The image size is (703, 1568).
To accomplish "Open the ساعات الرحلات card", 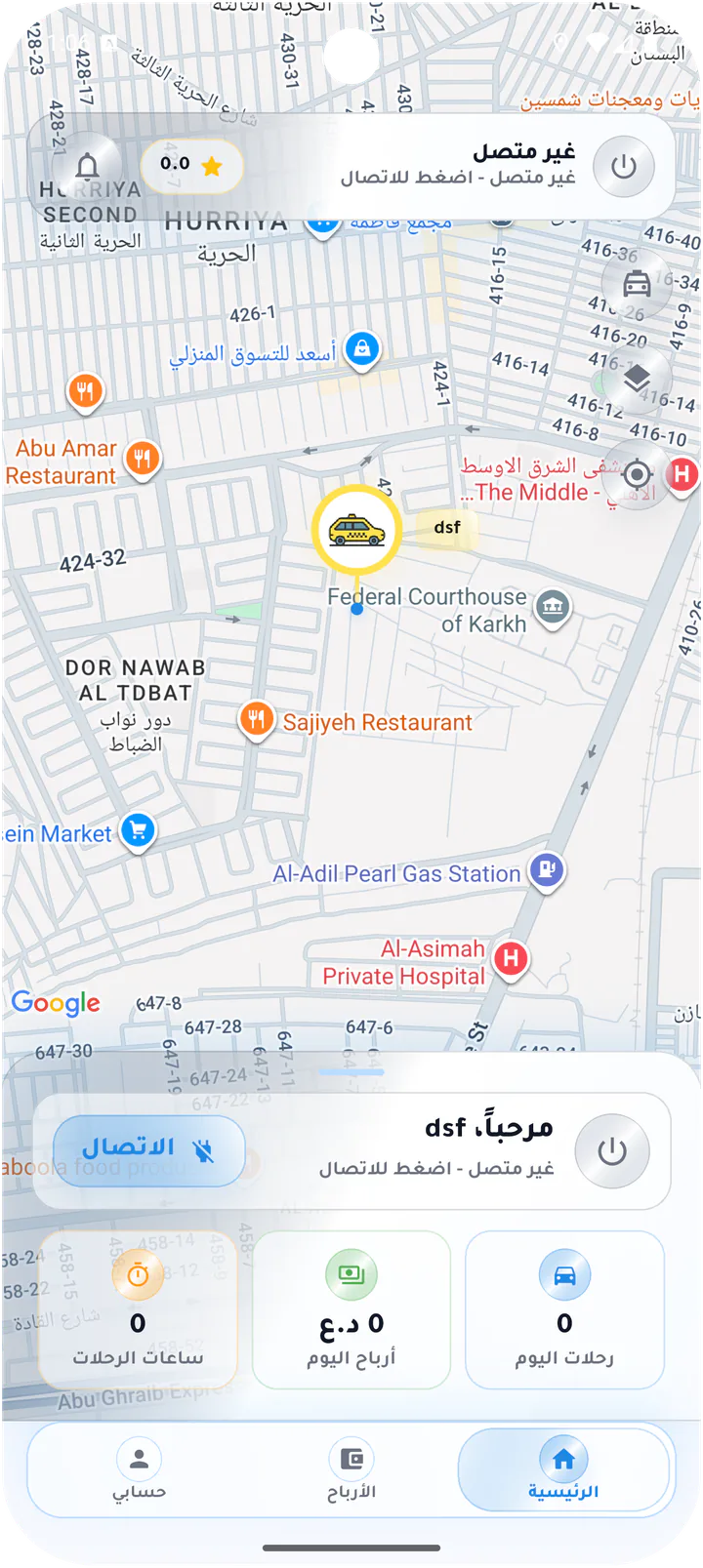I will point(138,1309).
